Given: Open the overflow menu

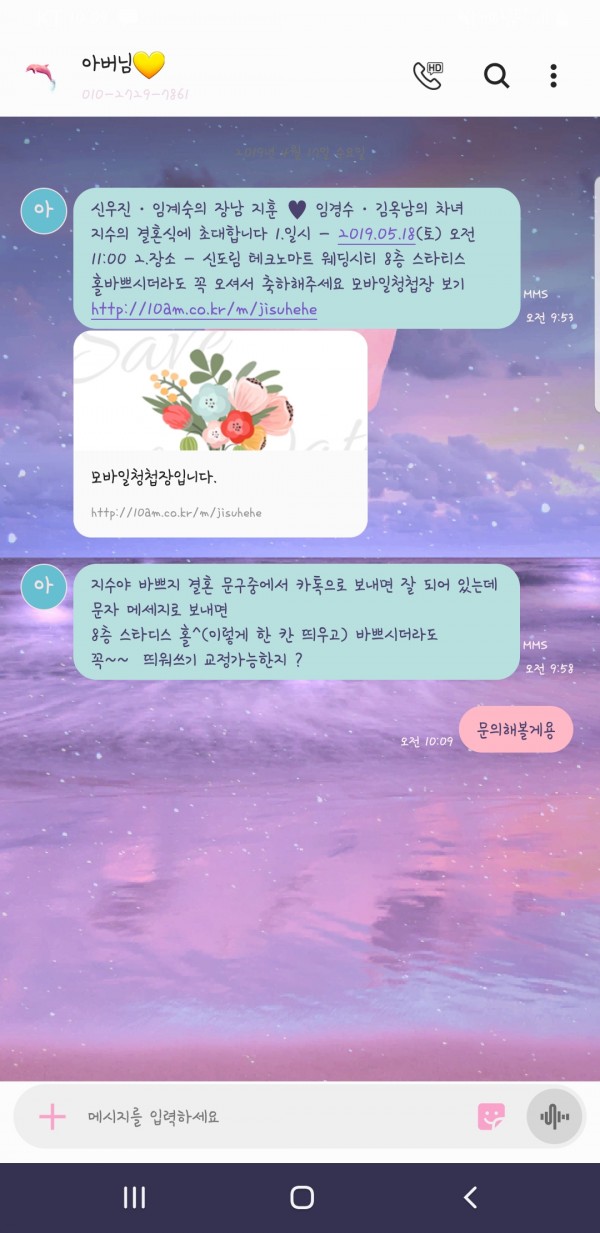Looking at the screenshot, I should click(553, 75).
